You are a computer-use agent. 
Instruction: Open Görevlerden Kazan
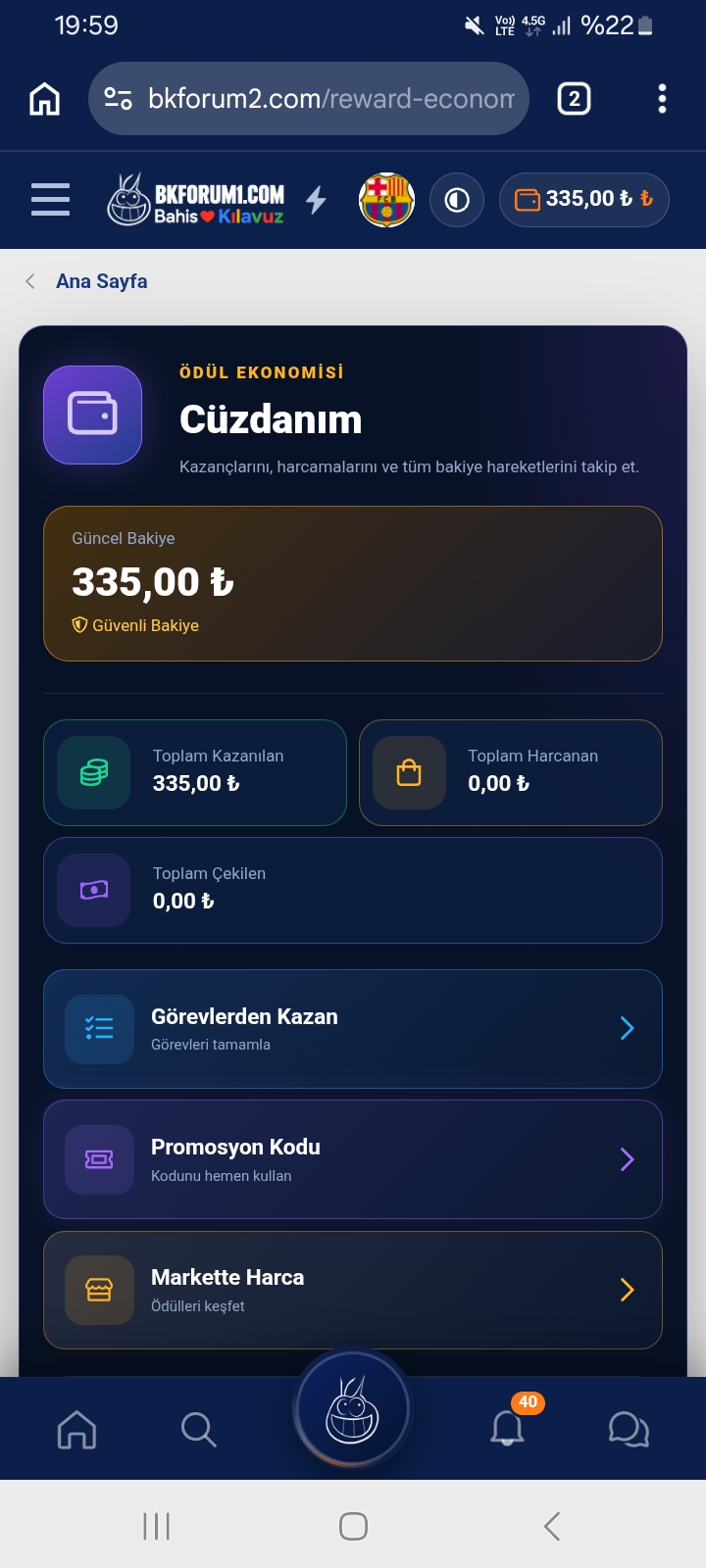(x=353, y=1029)
